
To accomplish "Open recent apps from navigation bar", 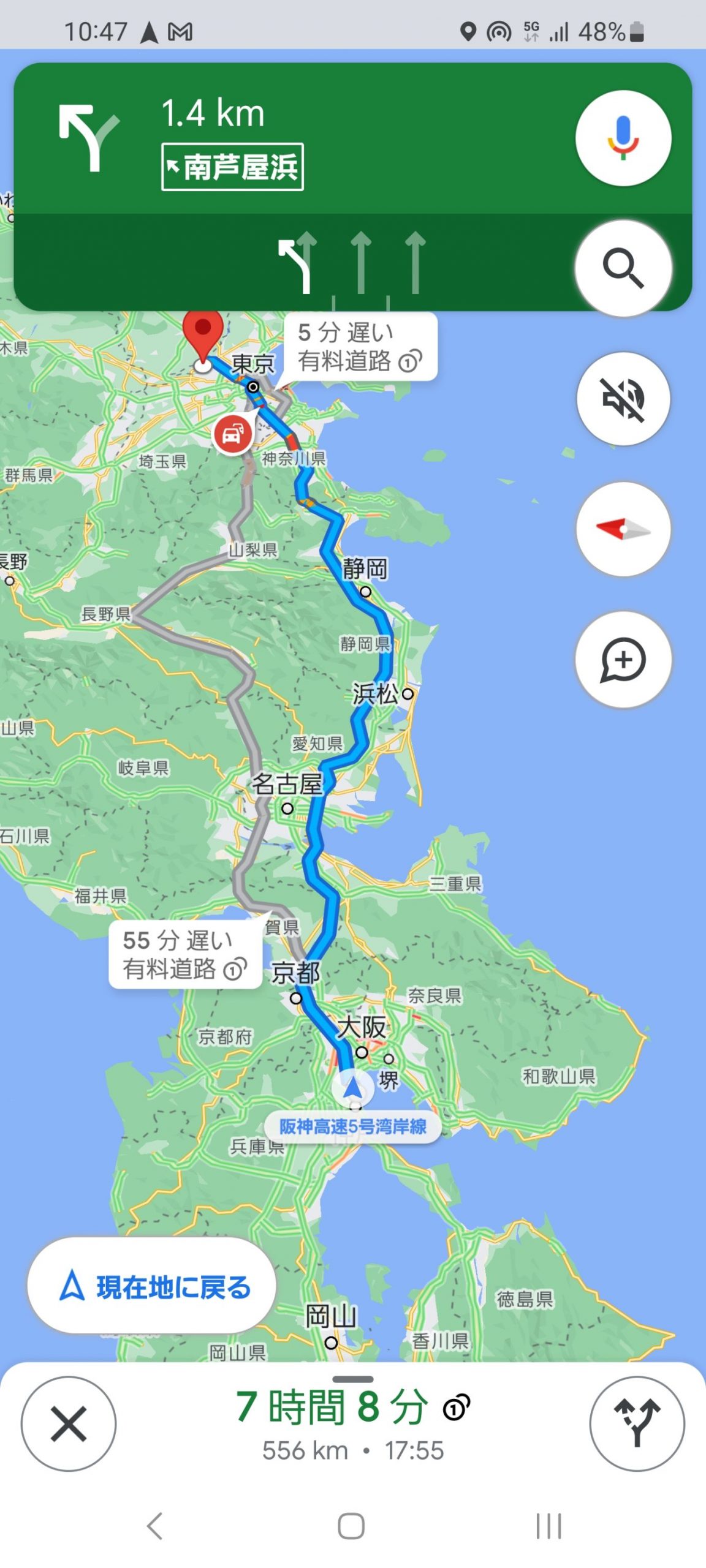I will (x=548, y=1525).
